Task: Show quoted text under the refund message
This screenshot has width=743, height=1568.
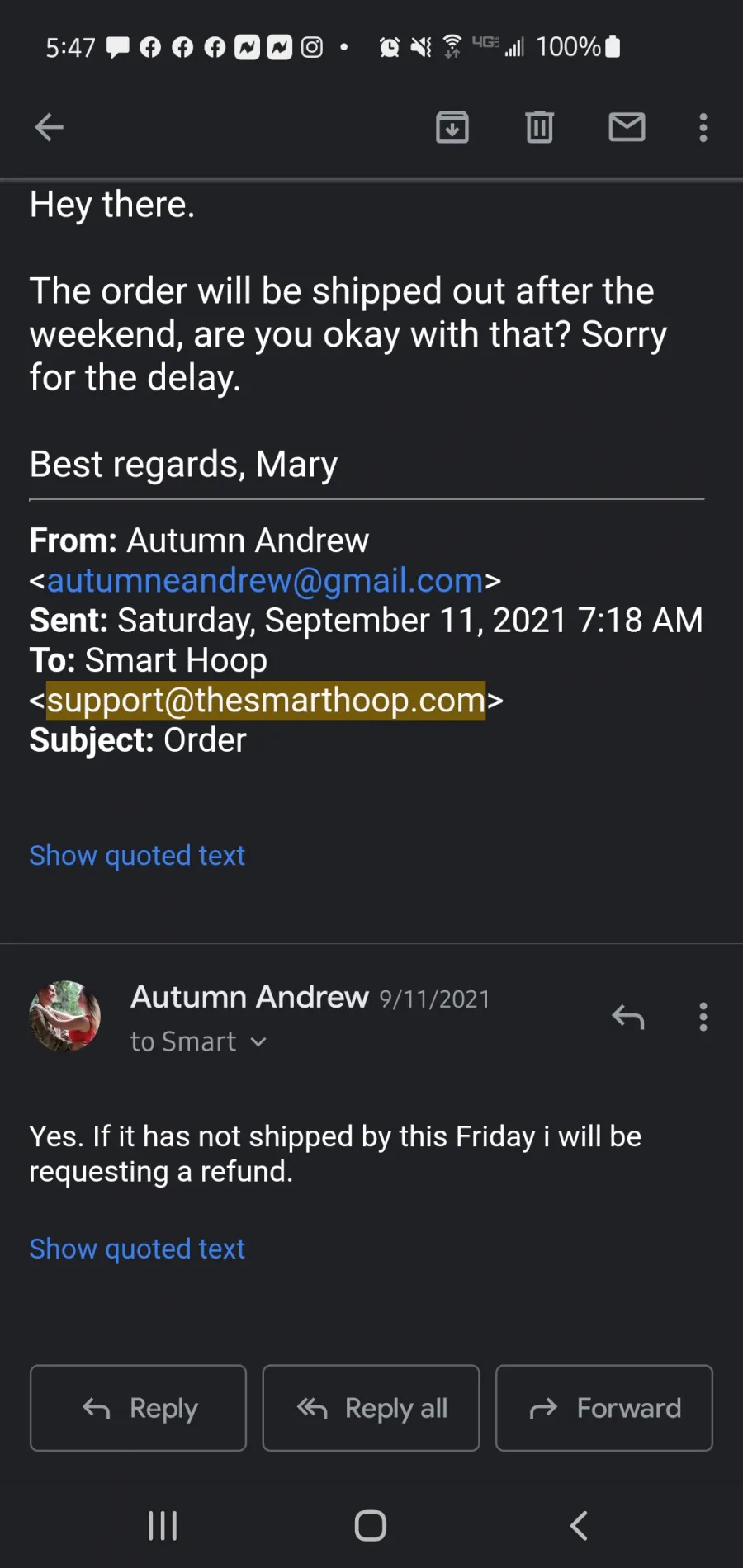Action: [137, 1249]
